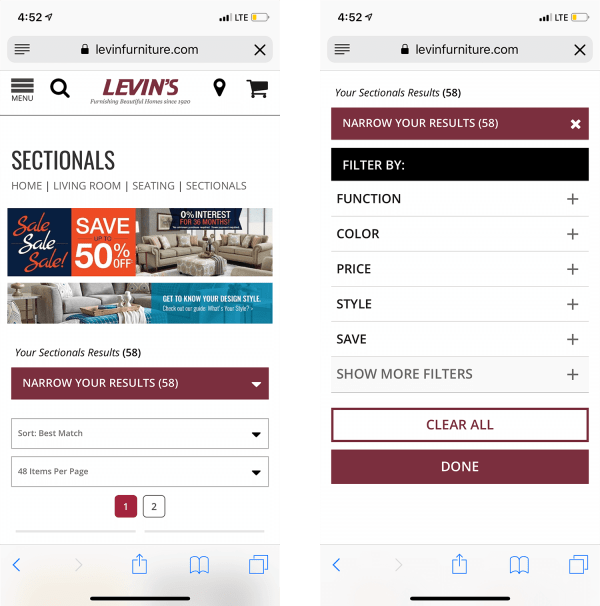Expand the STYLE filter
Viewport: 600px width, 606px height.
tap(460, 304)
